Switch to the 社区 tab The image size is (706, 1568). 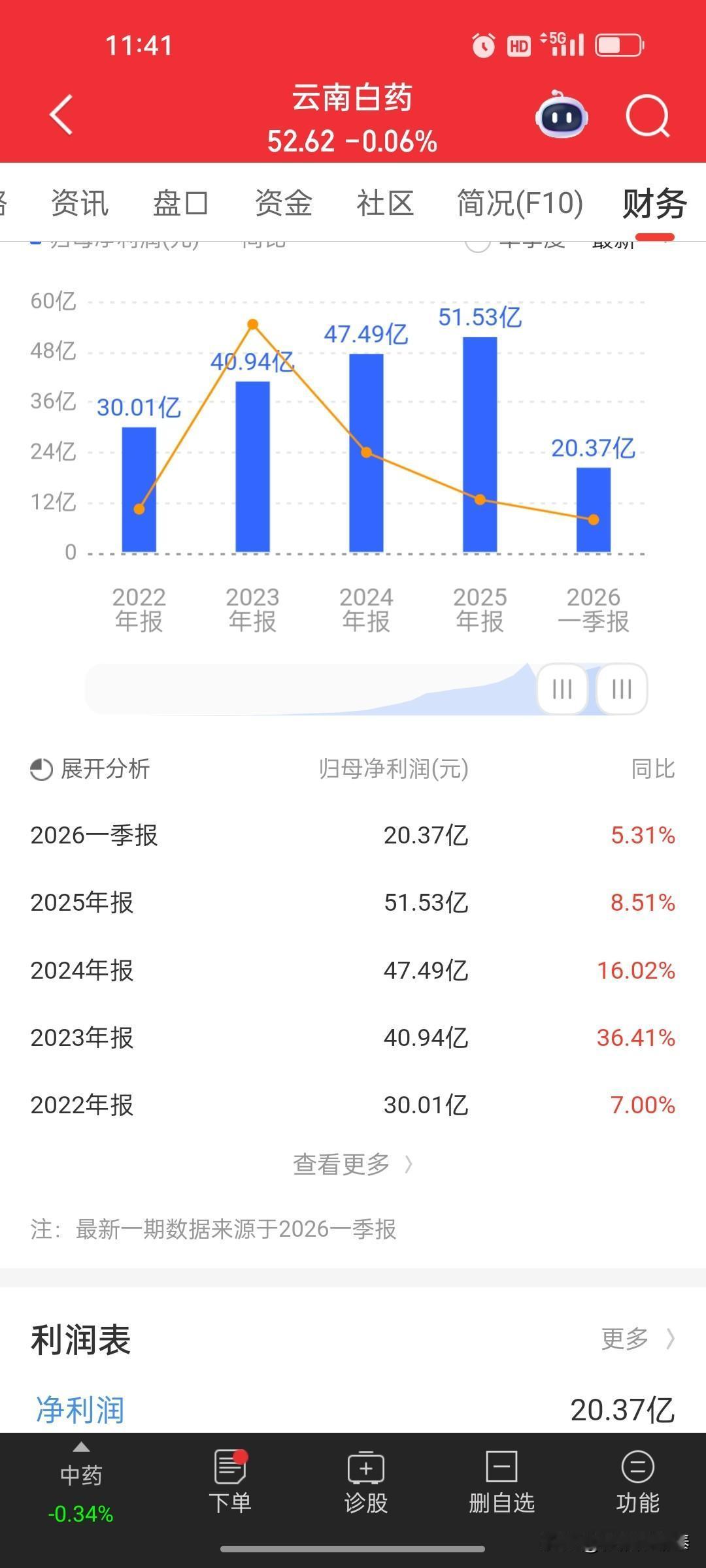(386, 203)
